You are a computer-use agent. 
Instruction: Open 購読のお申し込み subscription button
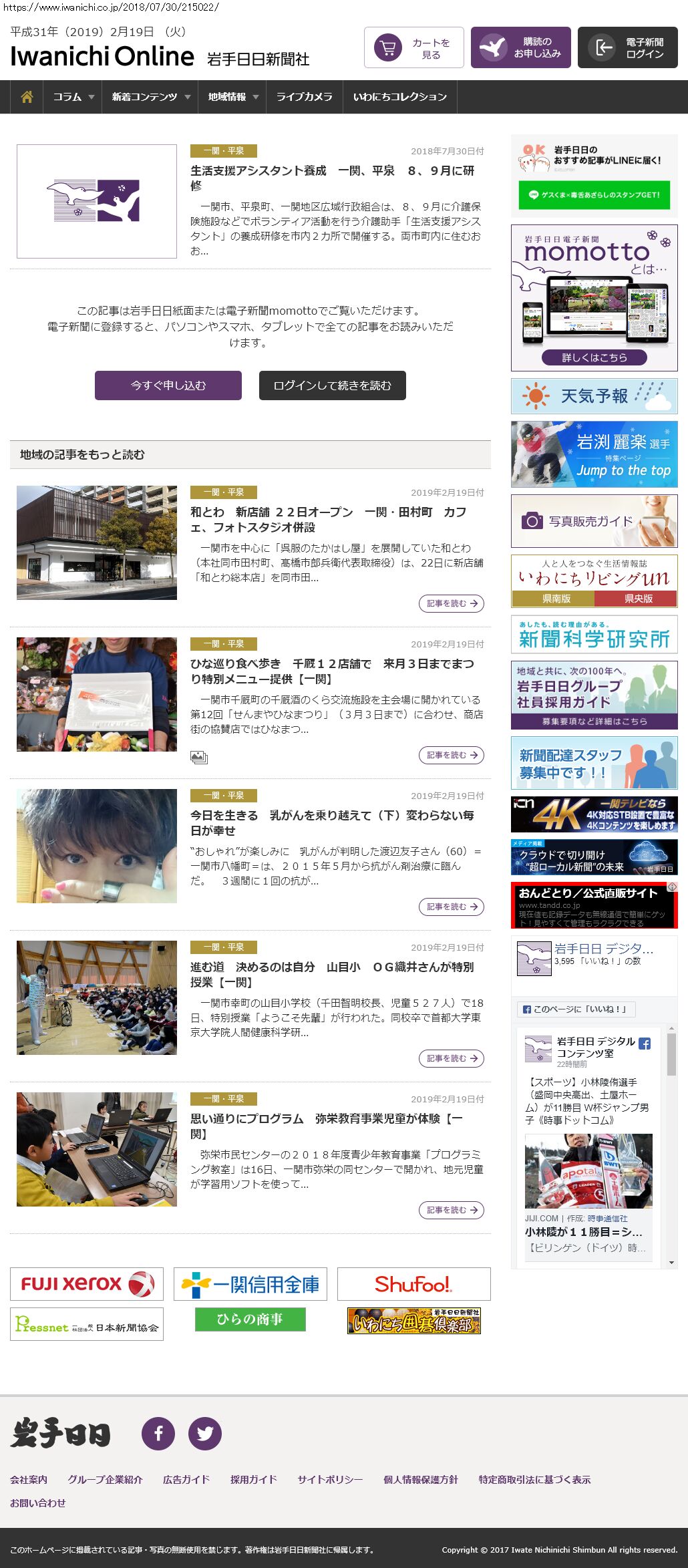(x=521, y=48)
